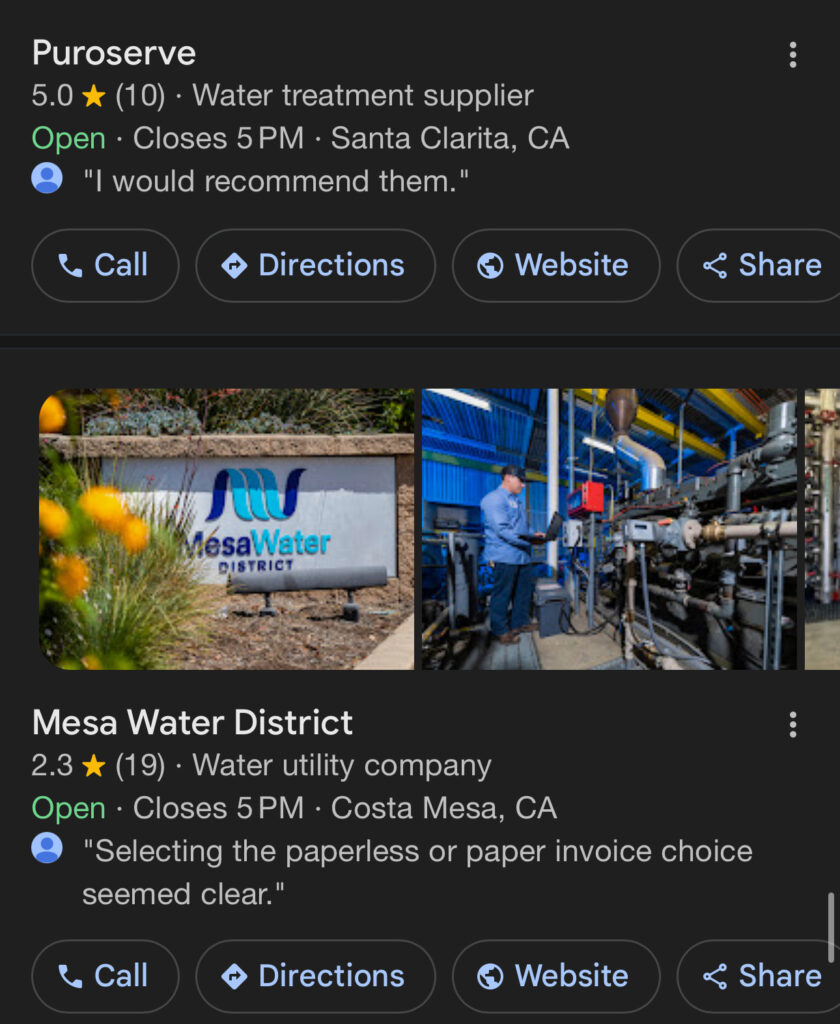Open the overflow menu for Mesa Water District

(x=793, y=725)
